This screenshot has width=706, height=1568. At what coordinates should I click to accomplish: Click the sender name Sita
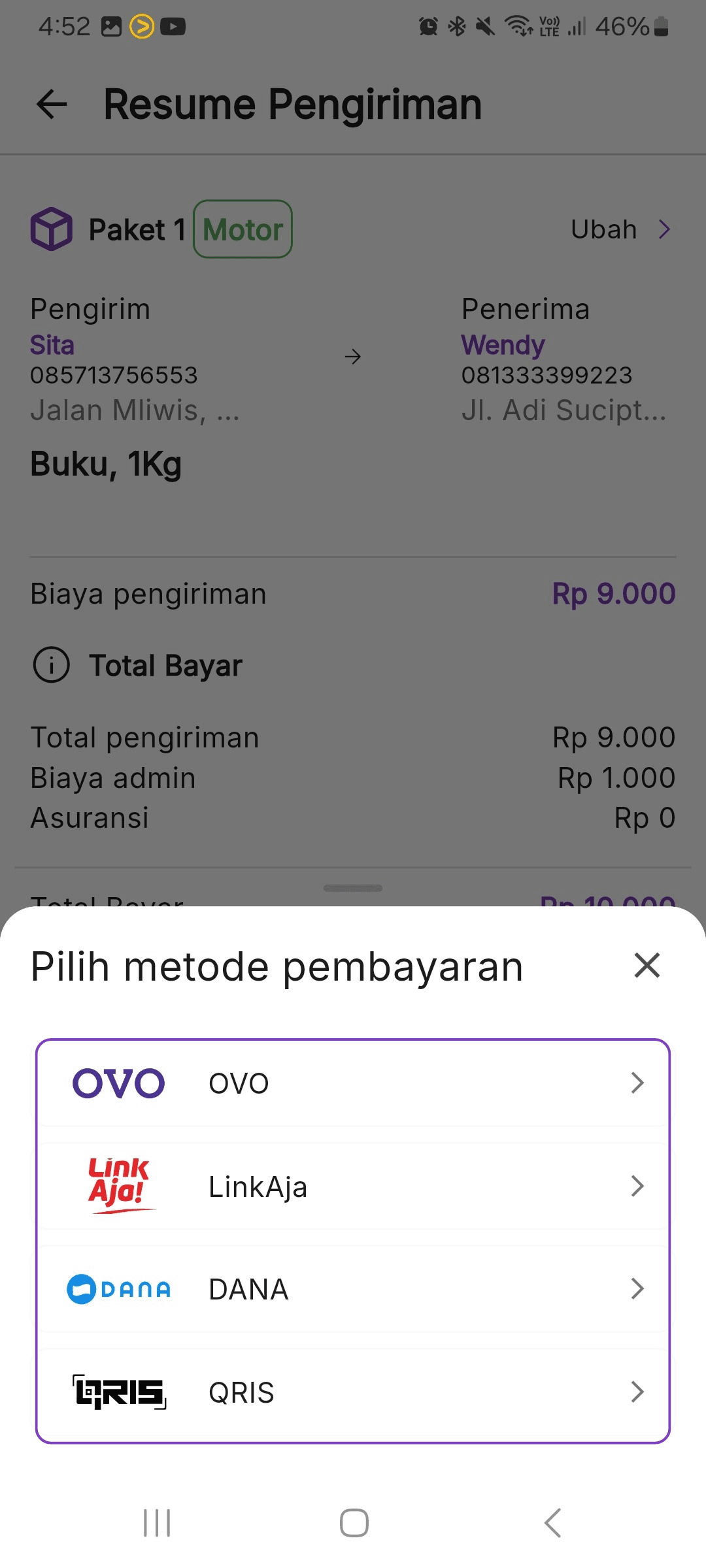click(x=52, y=344)
